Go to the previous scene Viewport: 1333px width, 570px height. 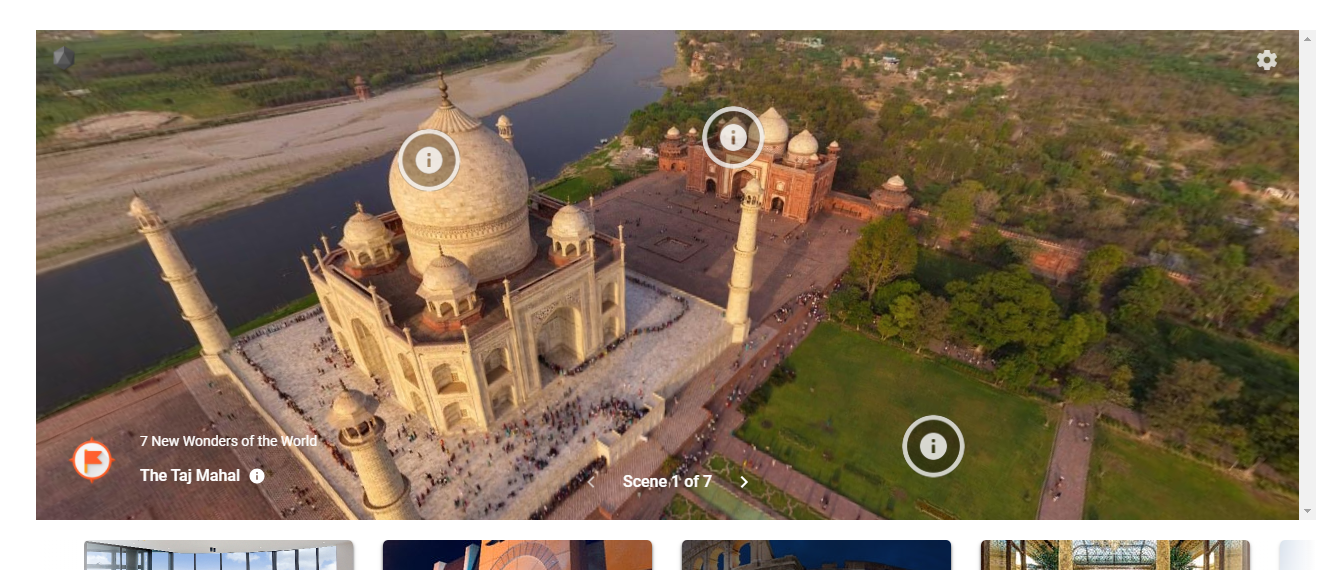pyautogui.click(x=591, y=482)
